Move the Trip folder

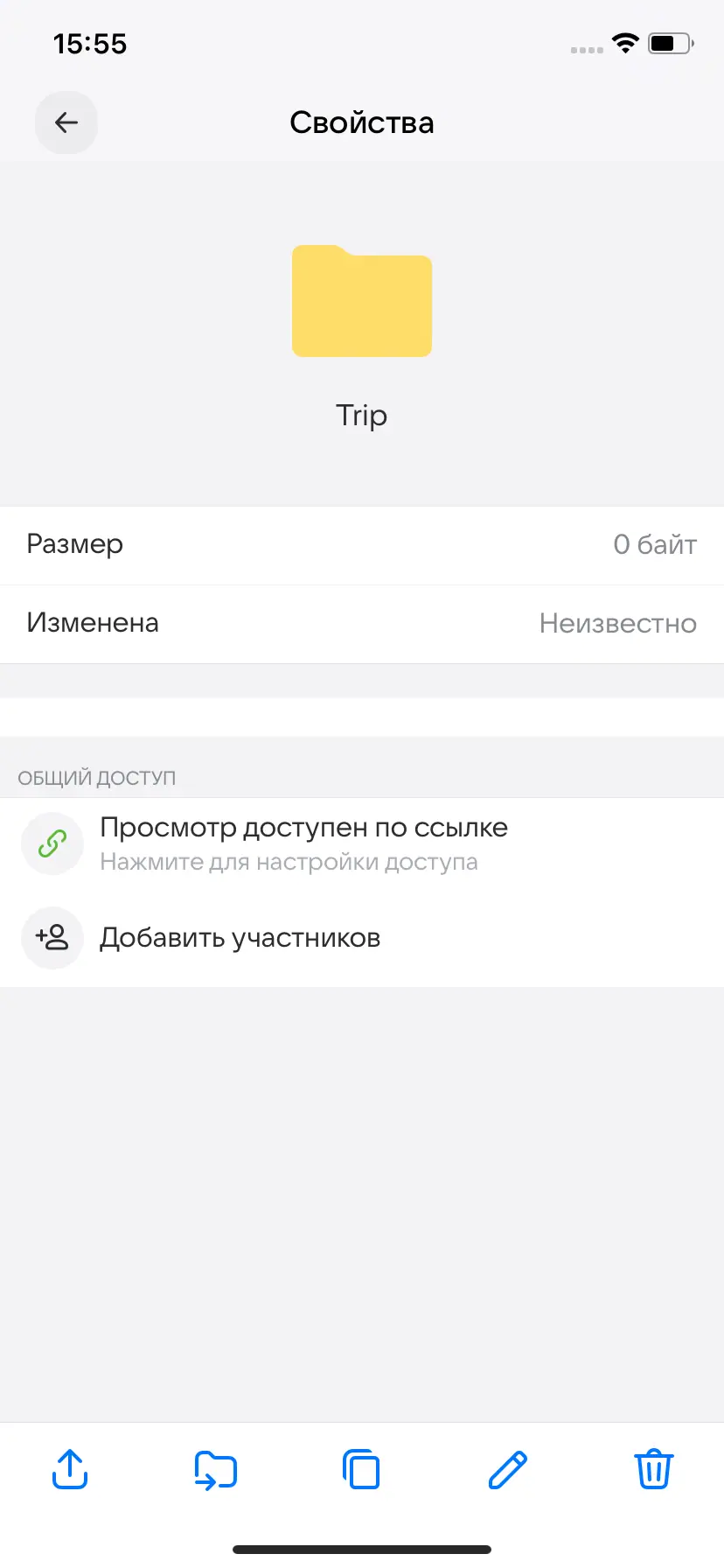click(x=215, y=1469)
